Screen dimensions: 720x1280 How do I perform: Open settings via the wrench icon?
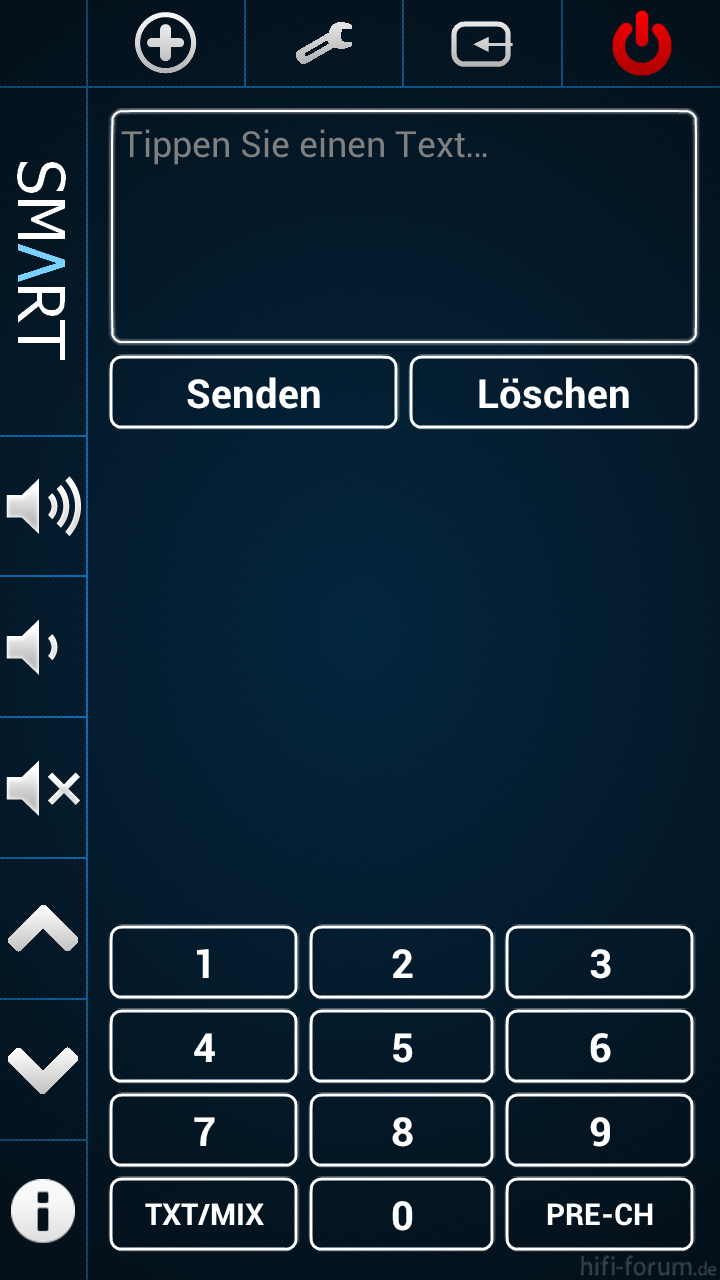[324, 43]
